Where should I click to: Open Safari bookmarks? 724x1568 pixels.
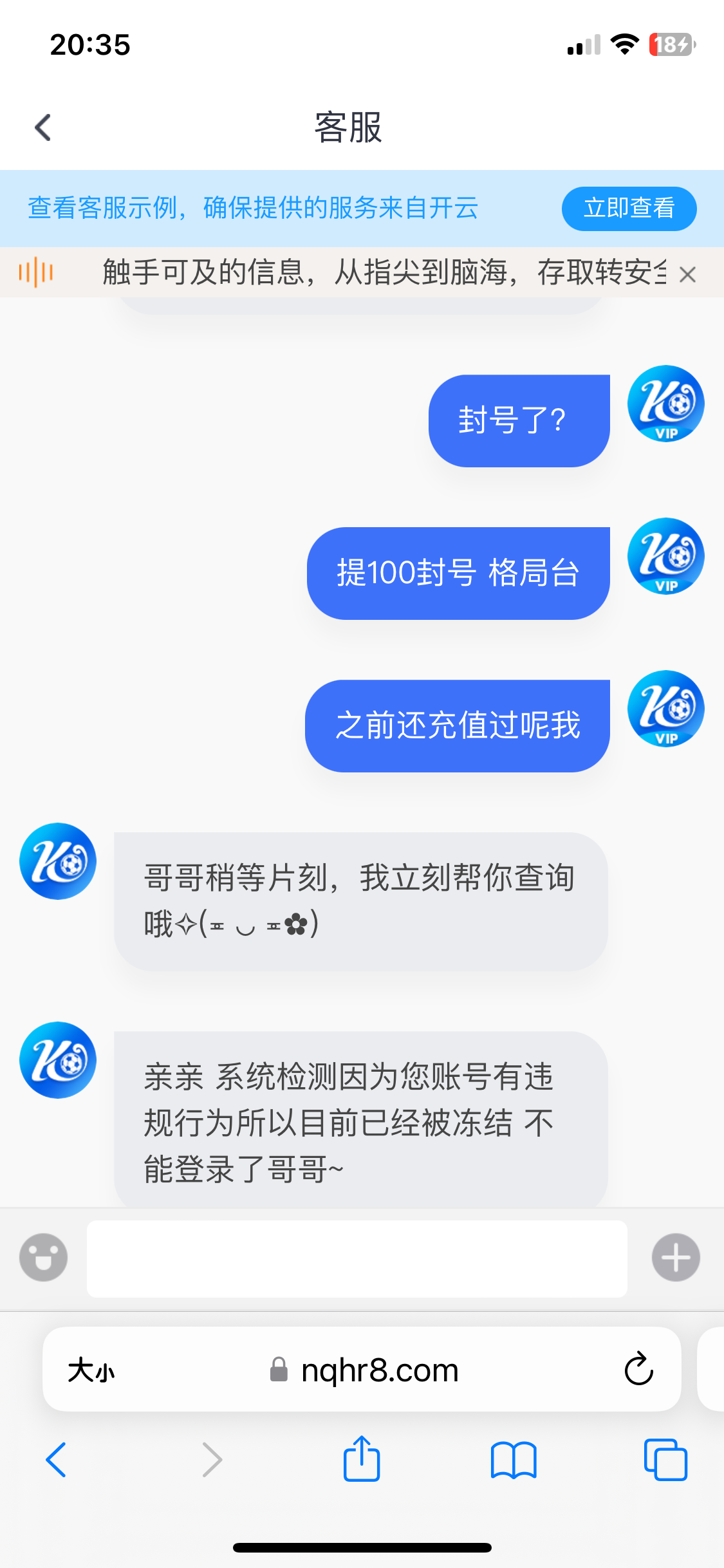click(x=514, y=1460)
